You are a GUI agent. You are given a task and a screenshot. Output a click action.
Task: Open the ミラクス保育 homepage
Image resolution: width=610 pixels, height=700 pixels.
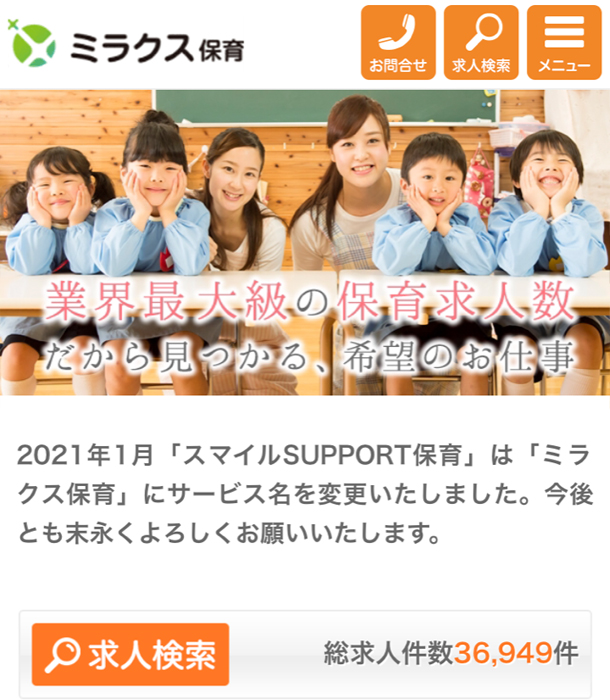click(x=125, y=45)
